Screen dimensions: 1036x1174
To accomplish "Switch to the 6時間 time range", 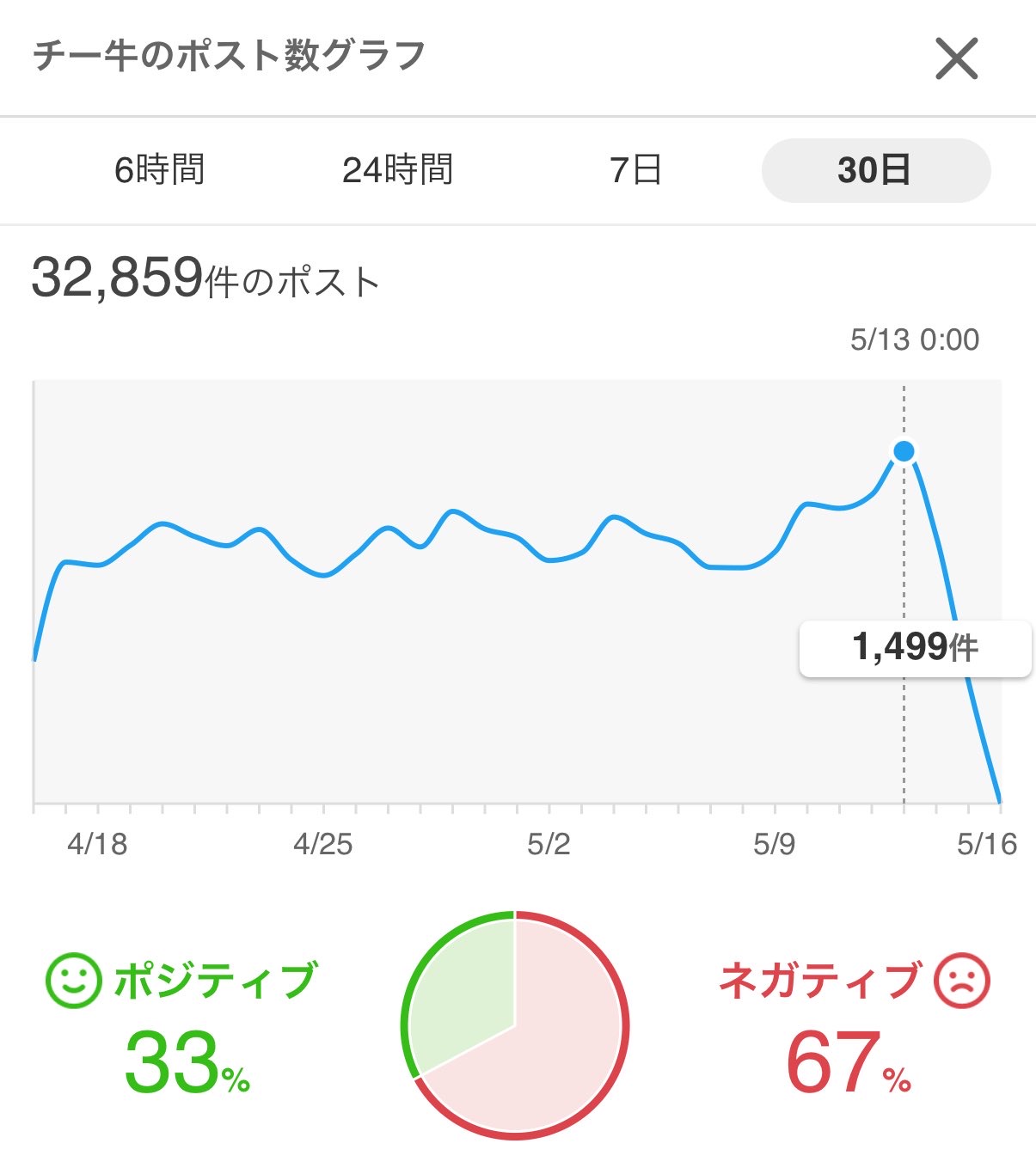I will click(160, 170).
